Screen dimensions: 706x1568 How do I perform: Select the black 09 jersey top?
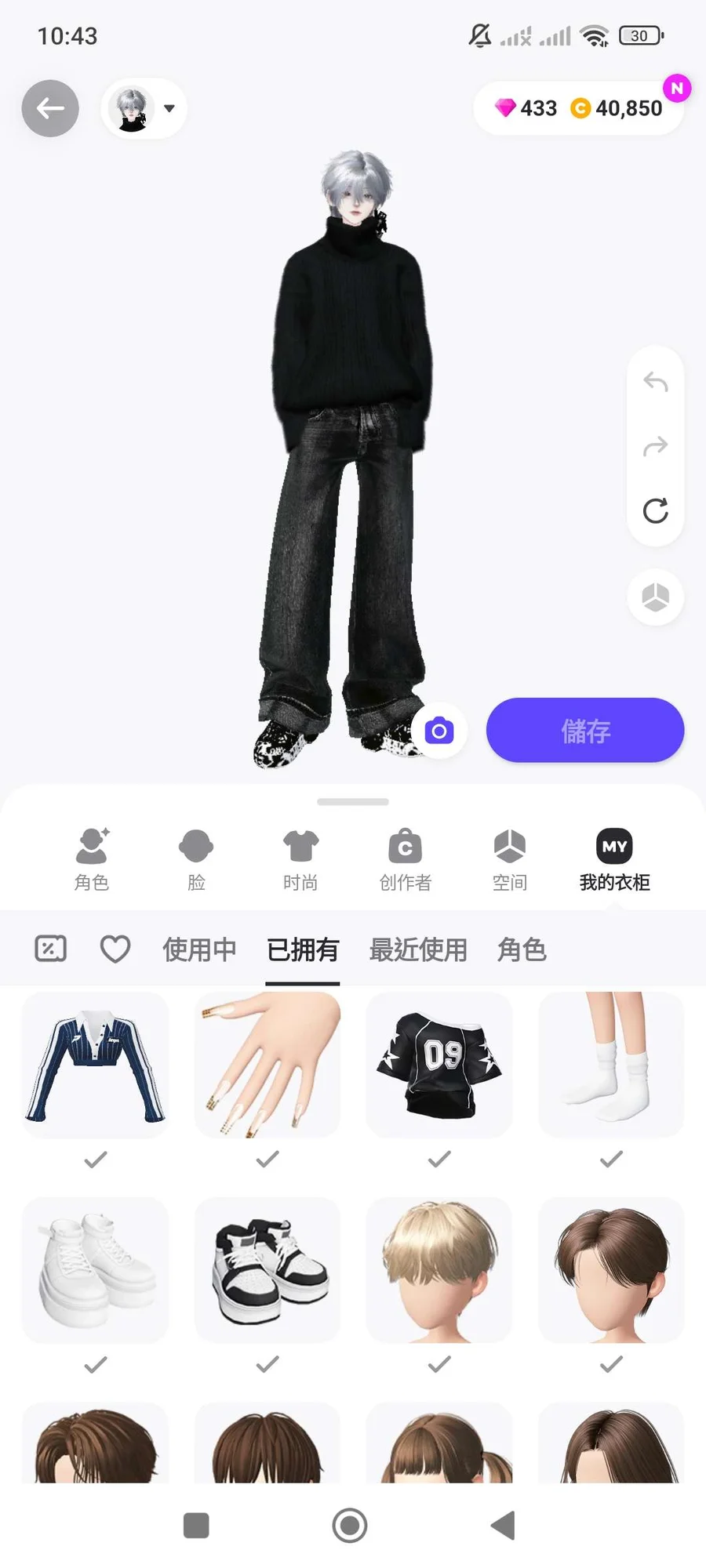(x=439, y=1065)
